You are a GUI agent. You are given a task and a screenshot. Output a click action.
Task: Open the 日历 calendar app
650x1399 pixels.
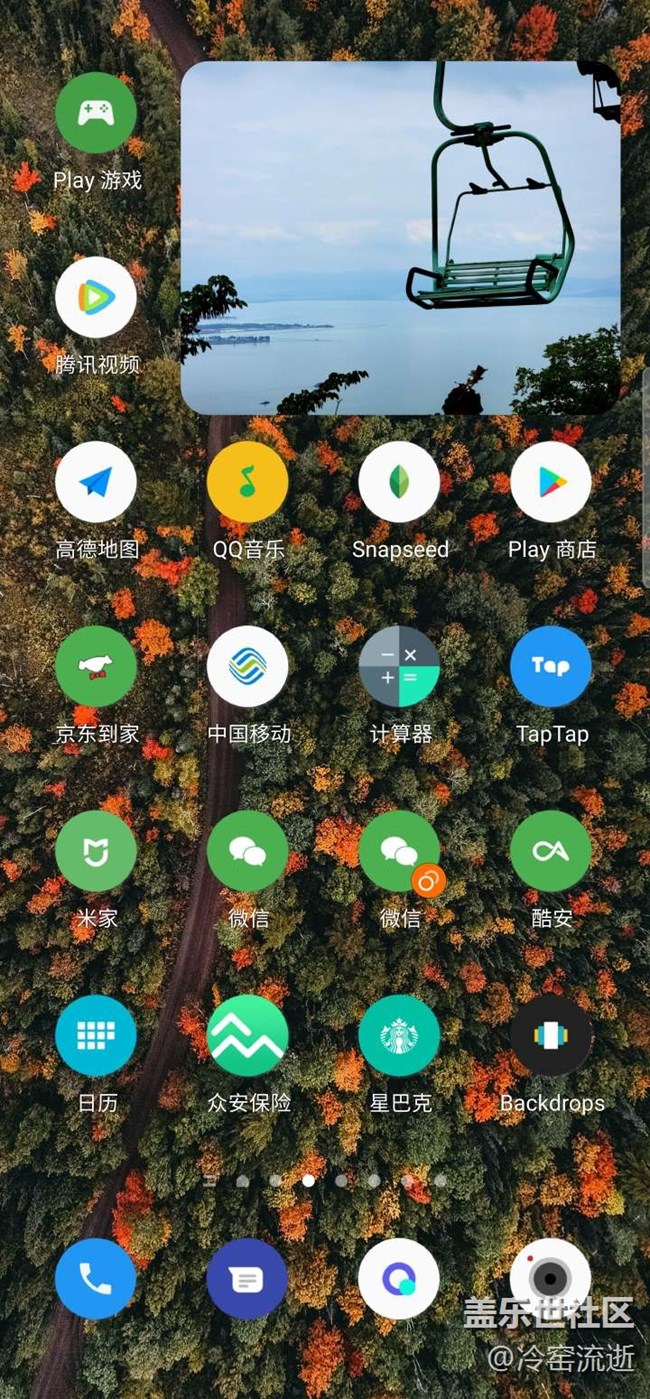(96, 1035)
